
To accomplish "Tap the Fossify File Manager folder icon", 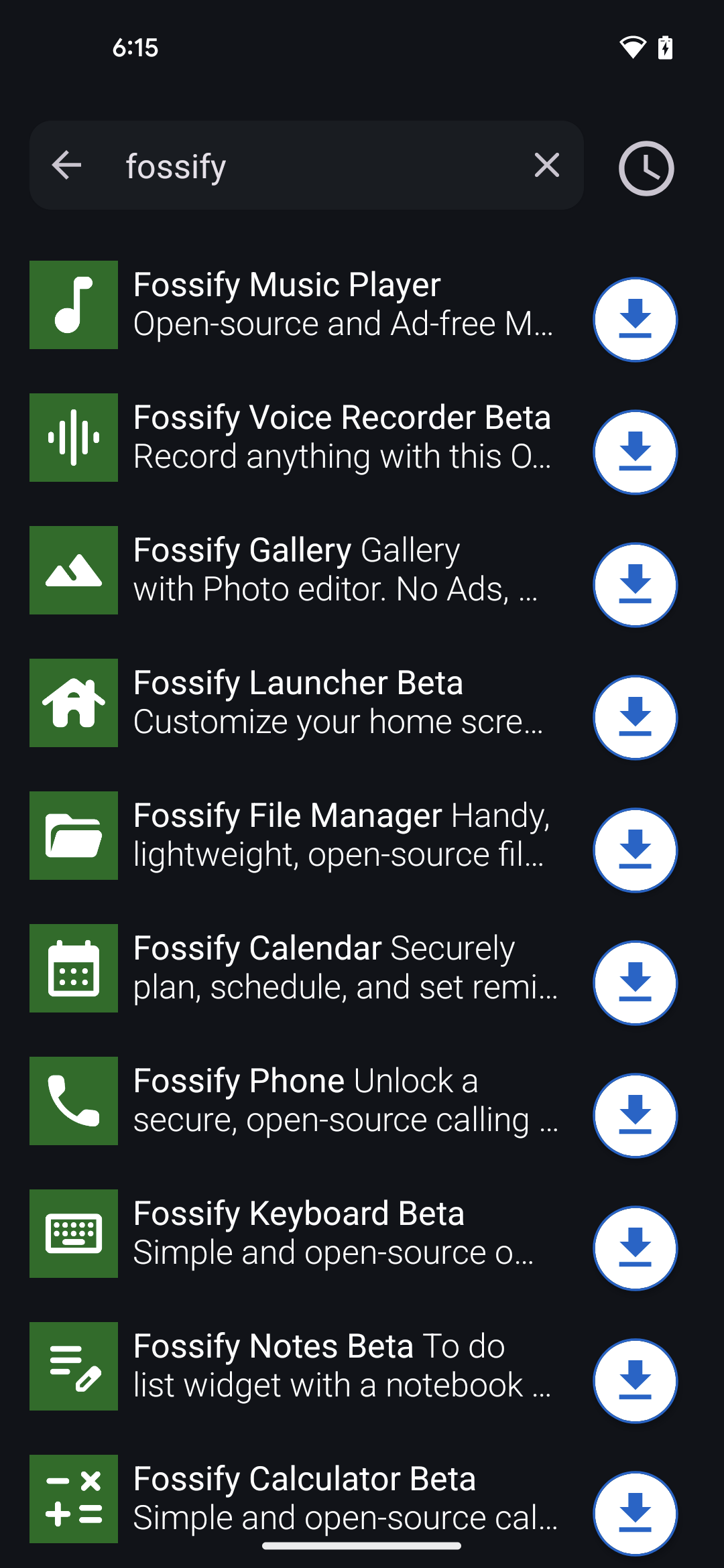I will coord(74,835).
